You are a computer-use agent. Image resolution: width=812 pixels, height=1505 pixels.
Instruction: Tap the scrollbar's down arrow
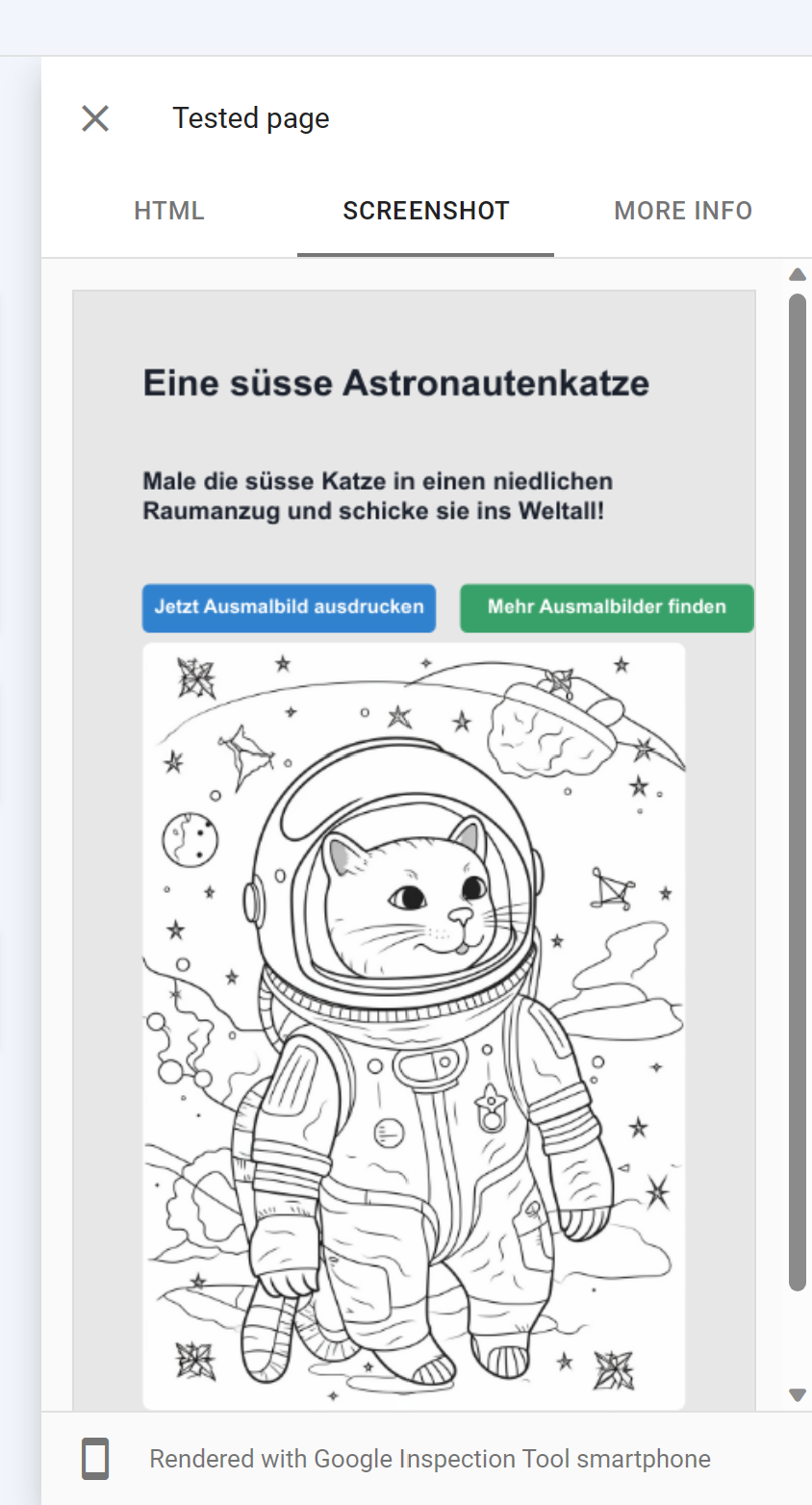coord(797,1394)
